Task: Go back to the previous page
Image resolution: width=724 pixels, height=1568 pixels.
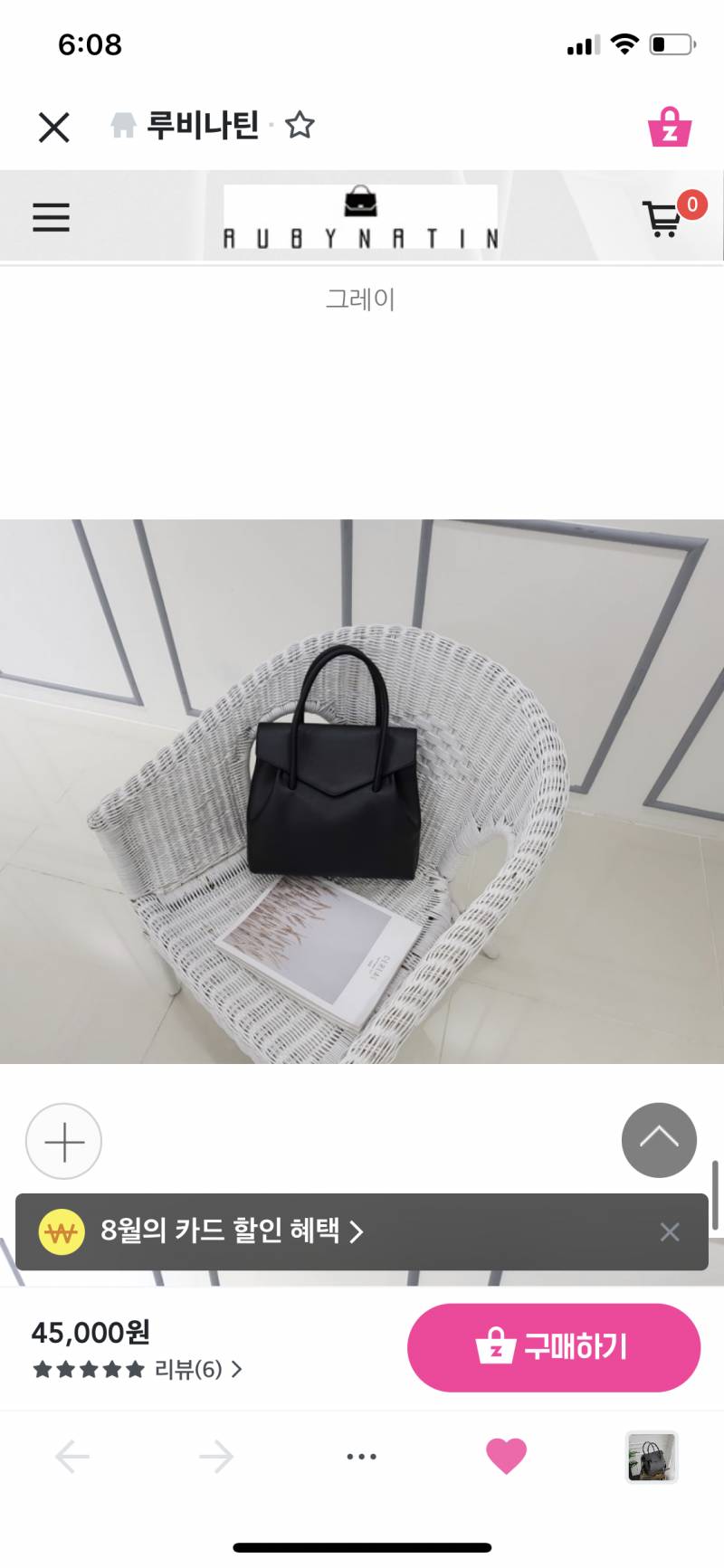Action: point(72,1457)
